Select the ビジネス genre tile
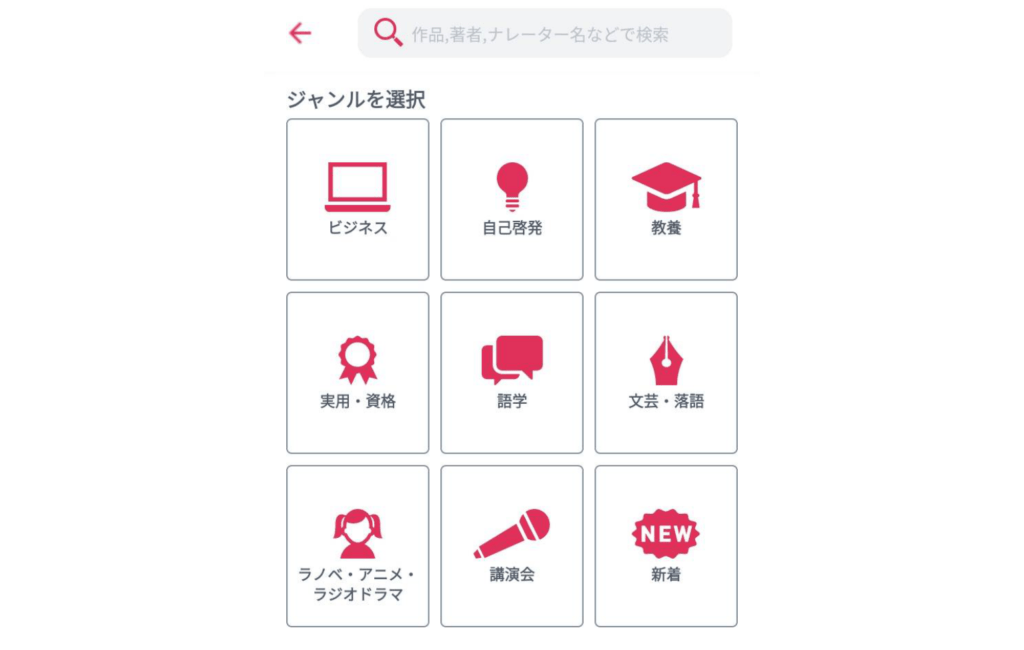This screenshot has height=650, width=1024. (x=358, y=200)
